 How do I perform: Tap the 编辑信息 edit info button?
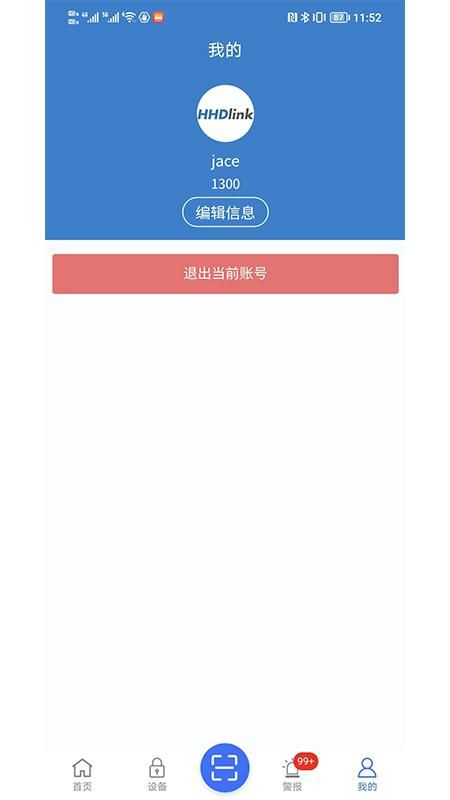[x=225, y=212]
